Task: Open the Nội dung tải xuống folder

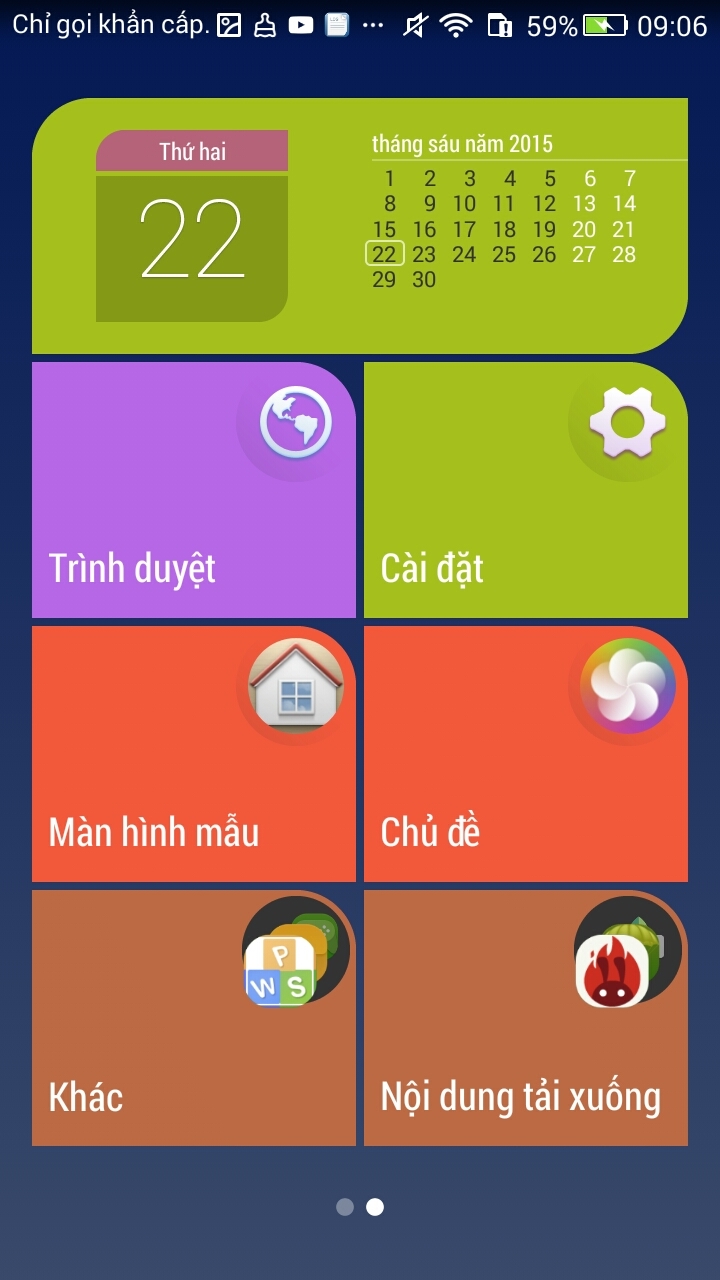Action: pyautogui.click(x=526, y=1018)
